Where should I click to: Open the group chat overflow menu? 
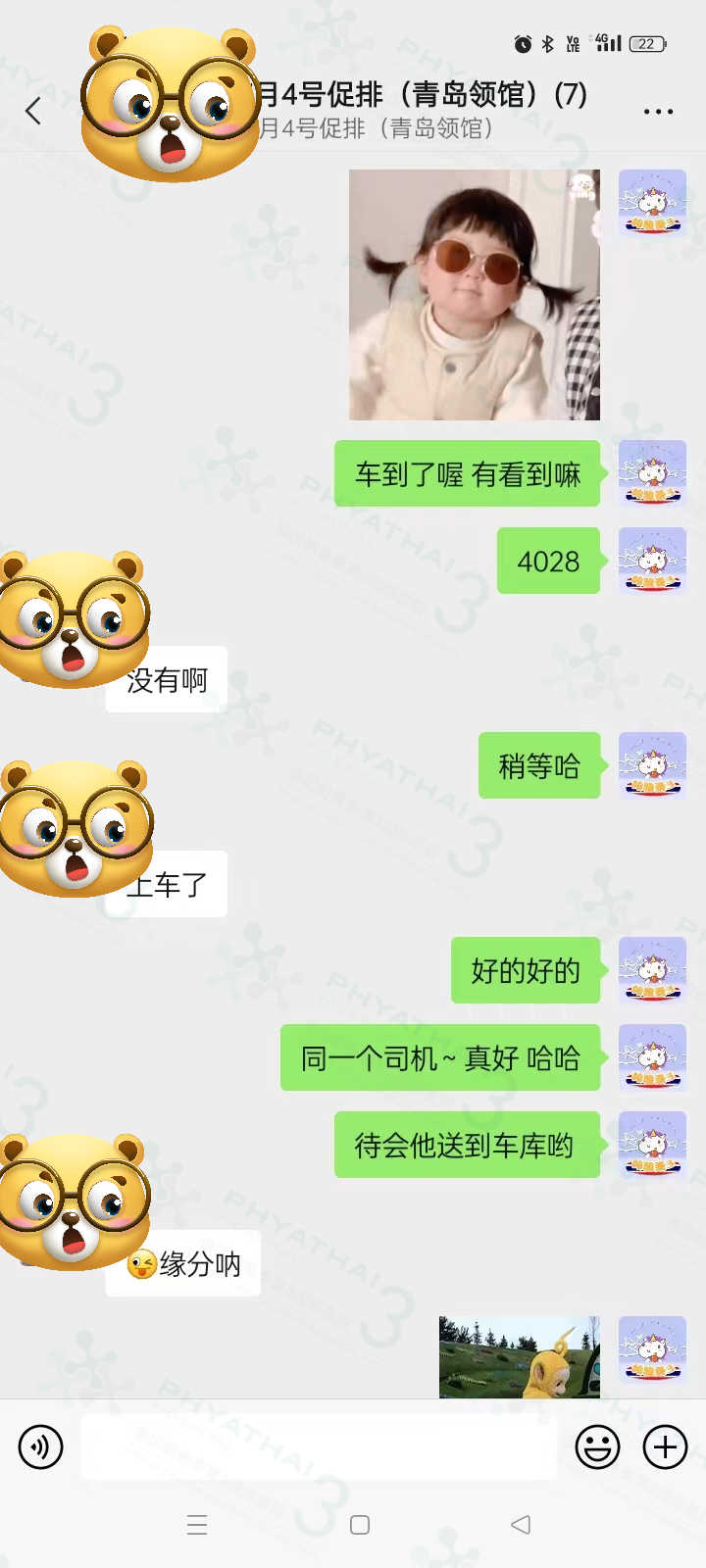click(x=658, y=111)
